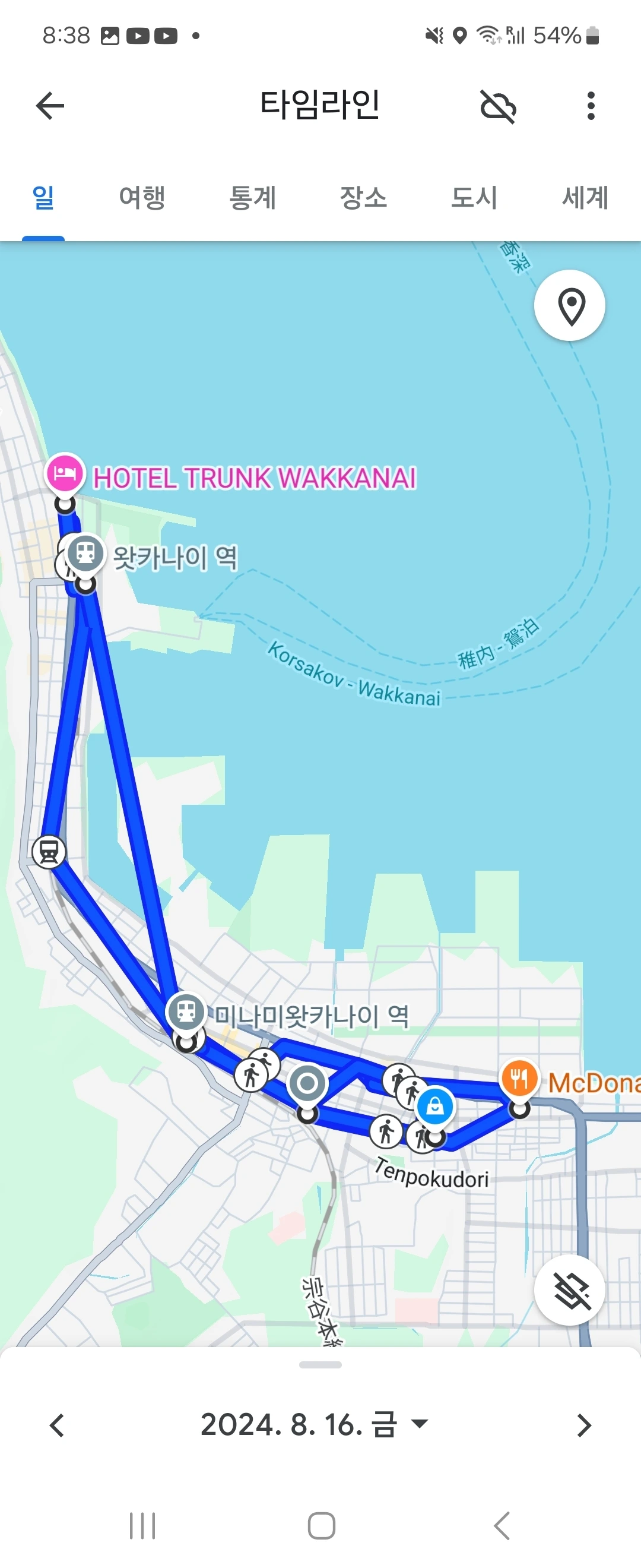This screenshot has width=641, height=1568.
Task: Tap the 미나미왓카나이 역 station marker
Action: pos(186,1011)
